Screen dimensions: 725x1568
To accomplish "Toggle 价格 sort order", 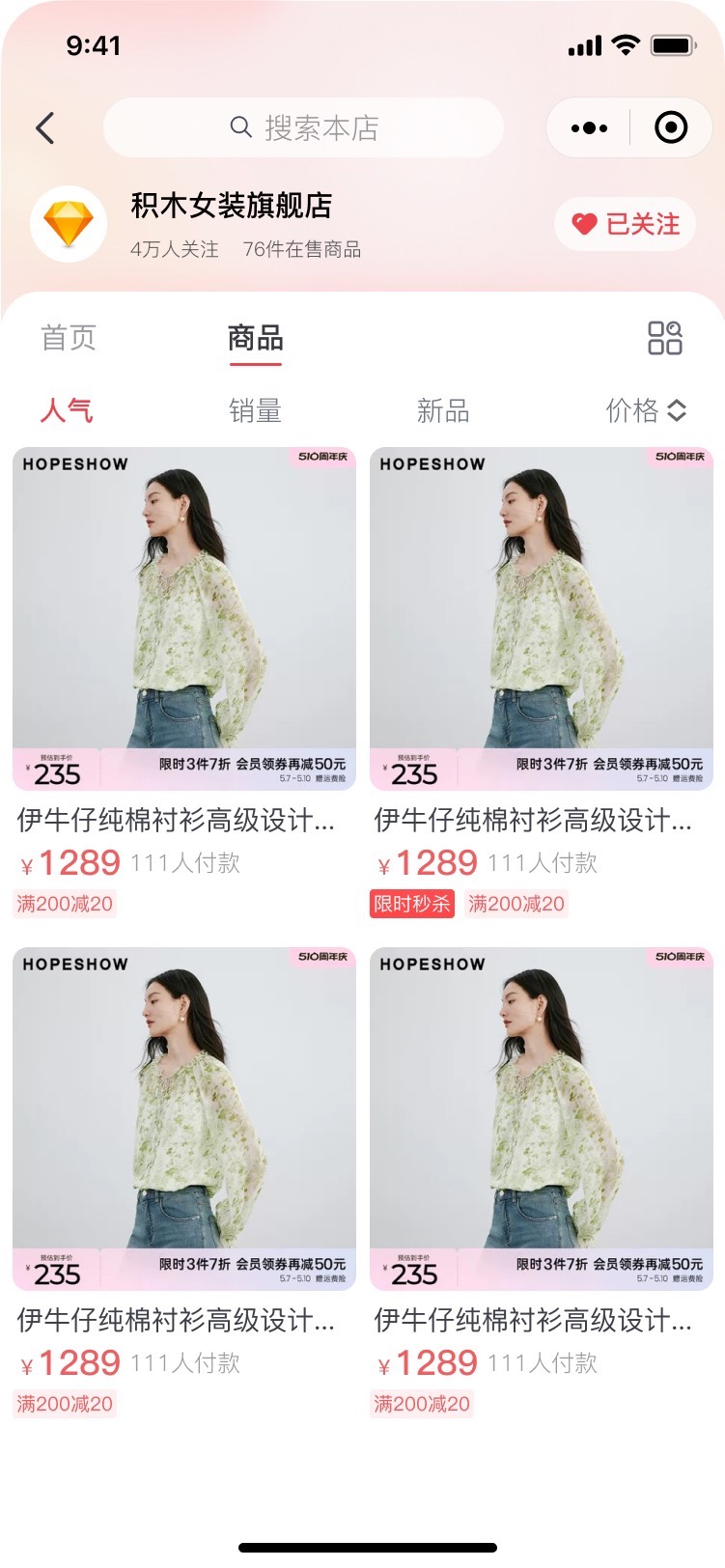I will click(x=645, y=410).
